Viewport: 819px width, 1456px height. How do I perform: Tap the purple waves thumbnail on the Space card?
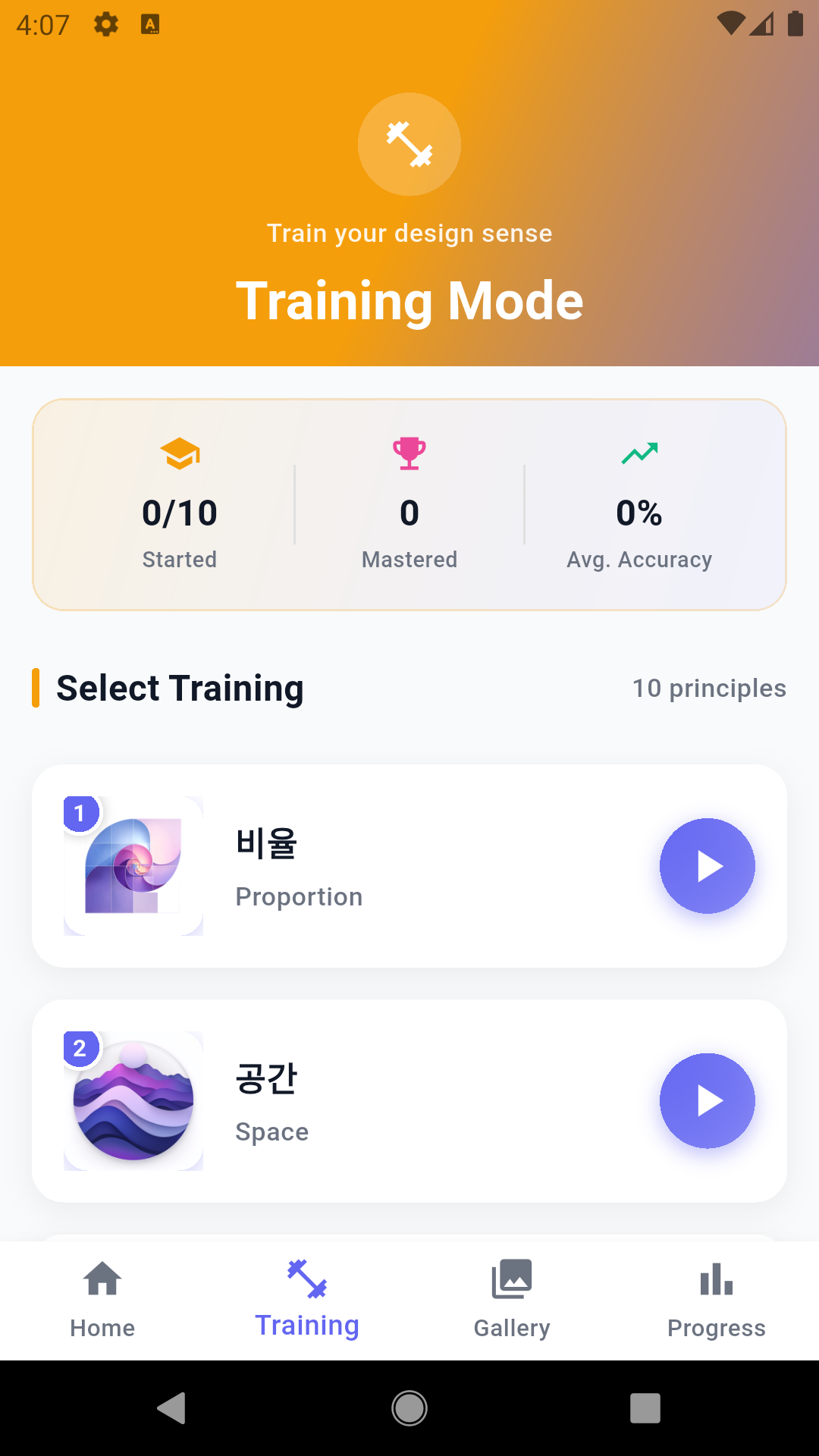[x=133, y=1101]
